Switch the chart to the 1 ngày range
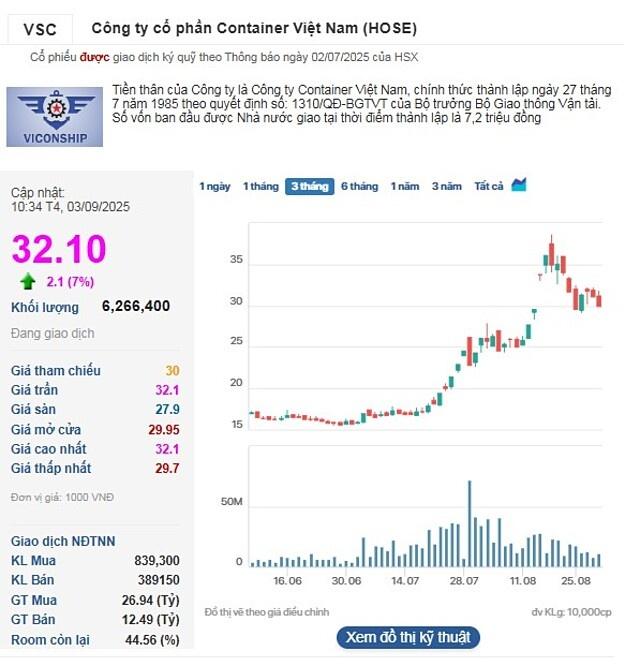Screen dimensions: 640x666 point(214,186)
